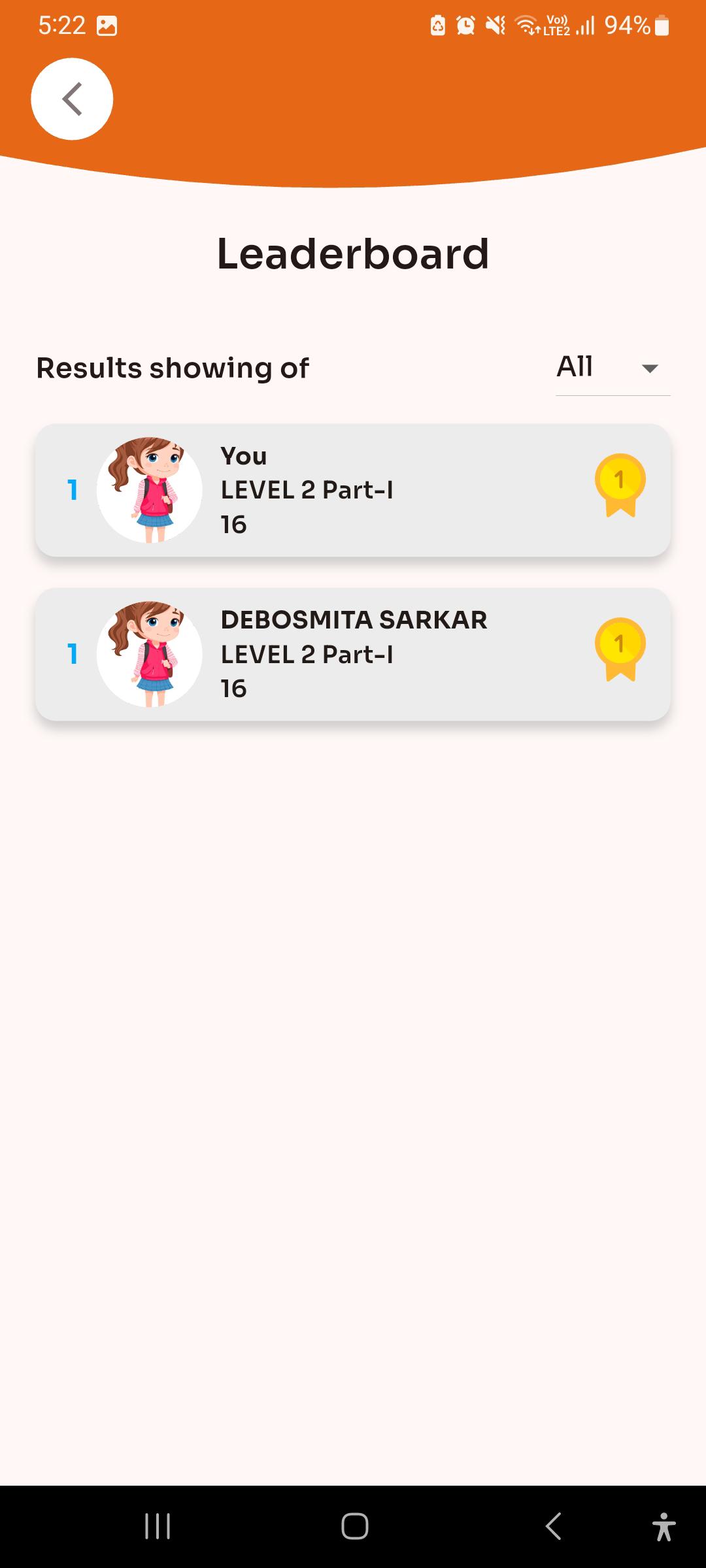The image size is (706, 1568).
Task: Go back using the top arrow button
Action: pyautogui.click(x=72, y=99)
